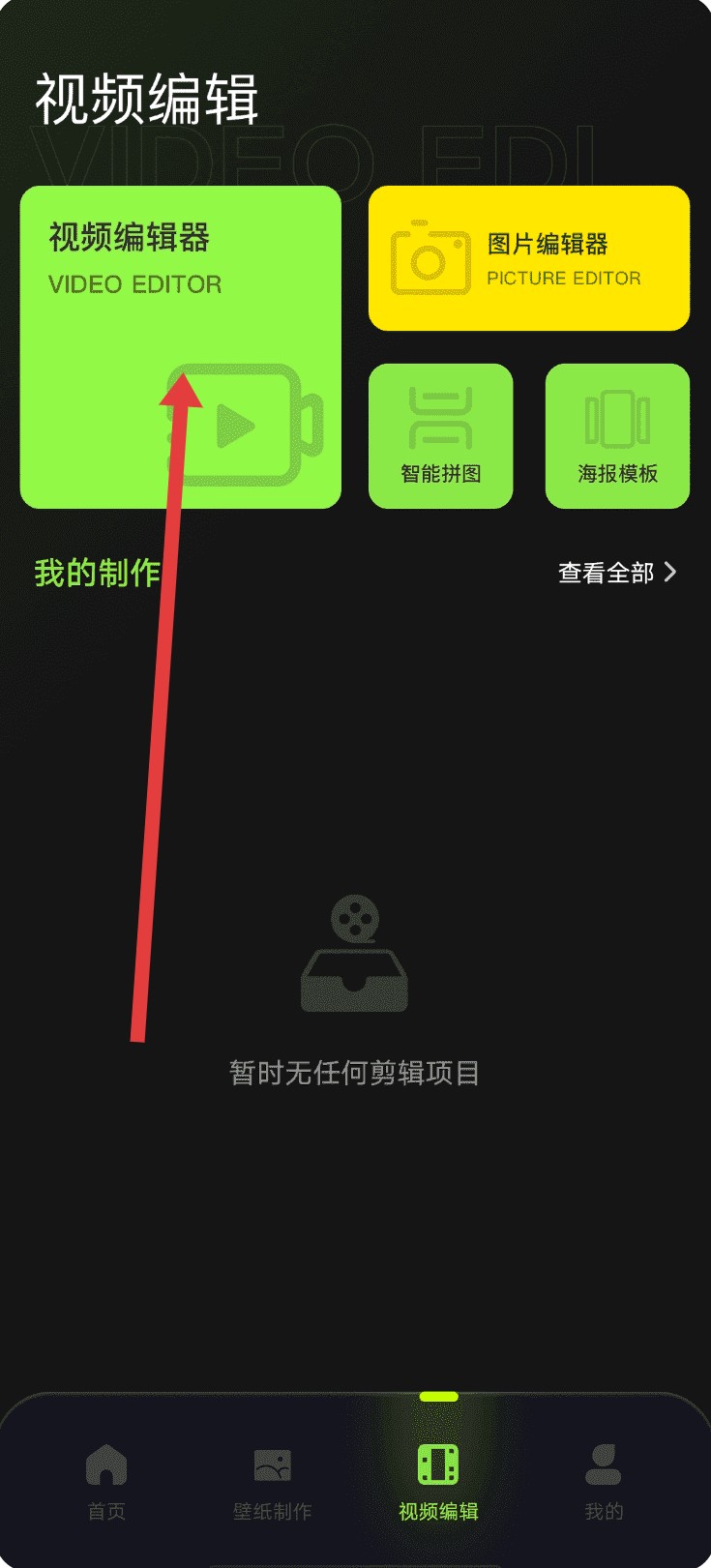View all my creations via 查看全部
Viewport: 711px width, 1568px height.
(616, 573)
